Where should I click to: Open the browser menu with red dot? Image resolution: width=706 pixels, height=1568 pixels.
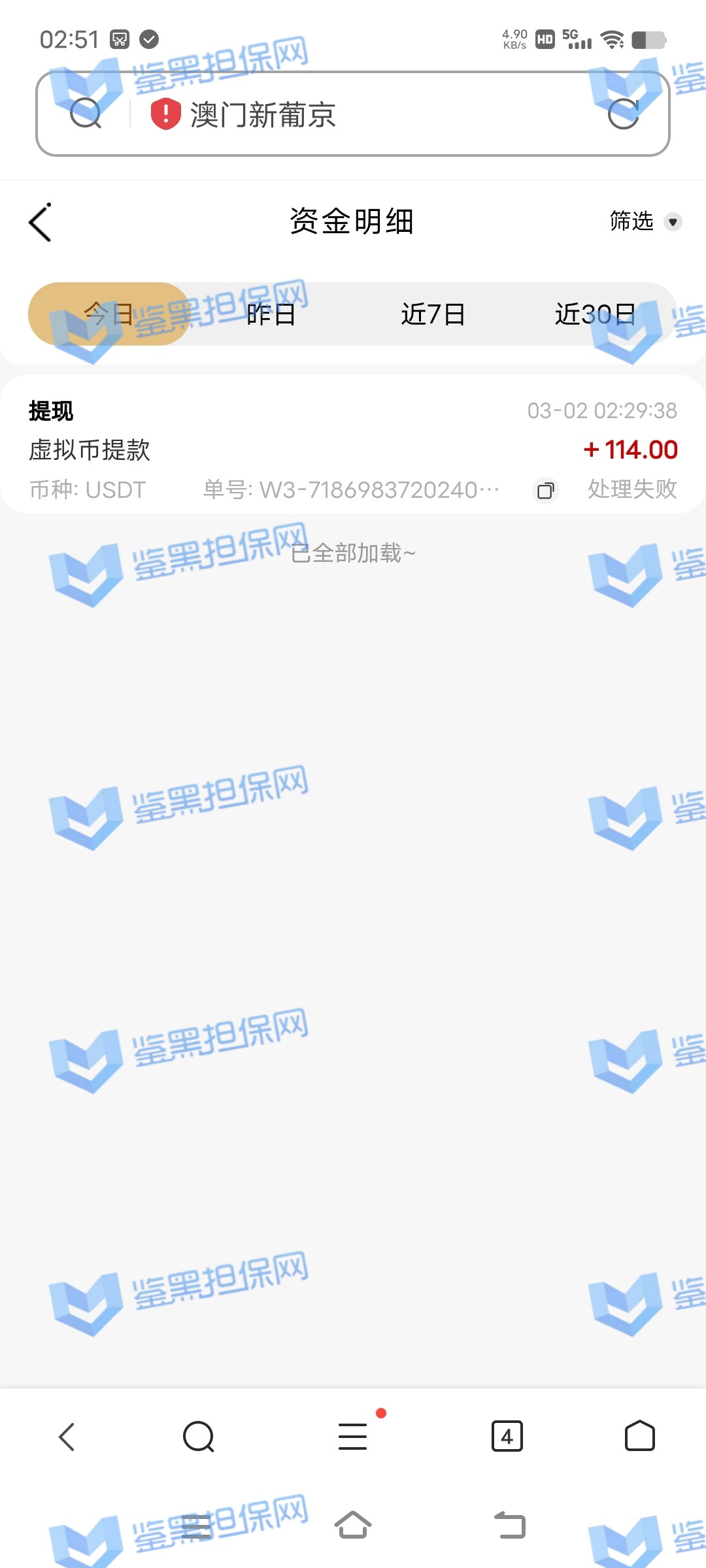coord(353,1437)
